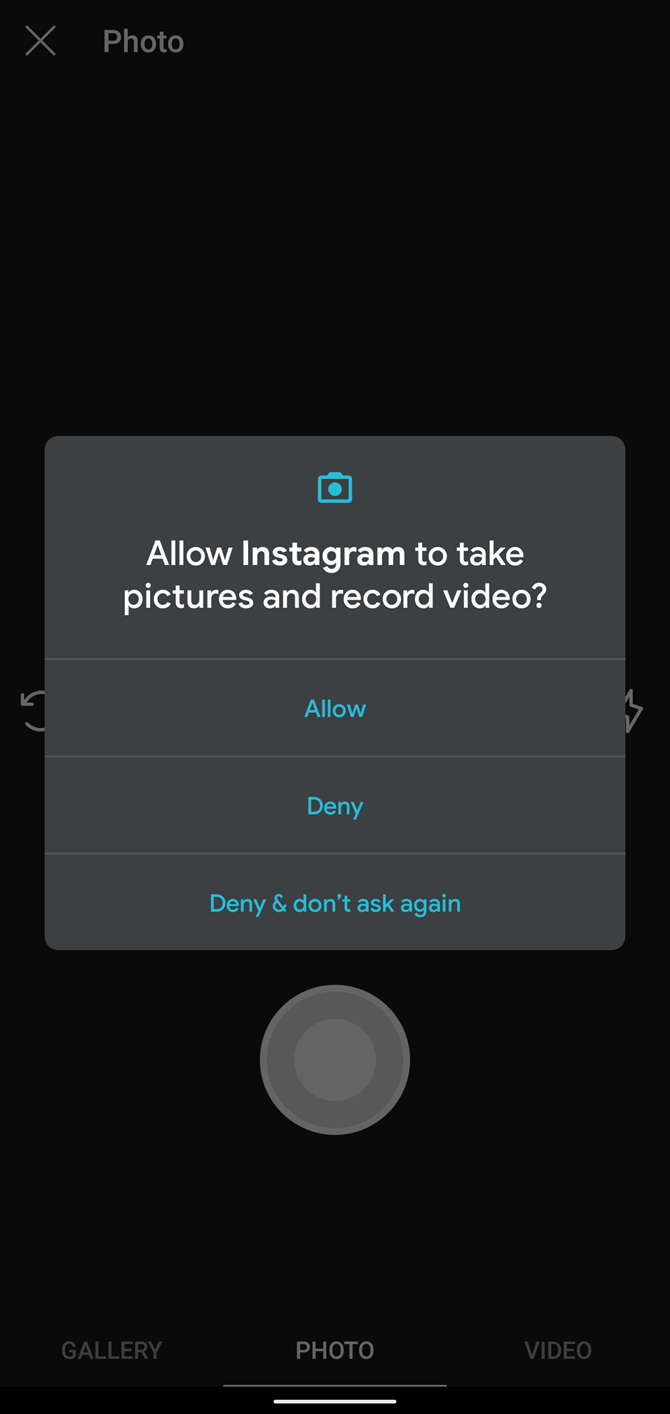Deny the camera permission request
670x1414 pixels.
coord(335,805)
